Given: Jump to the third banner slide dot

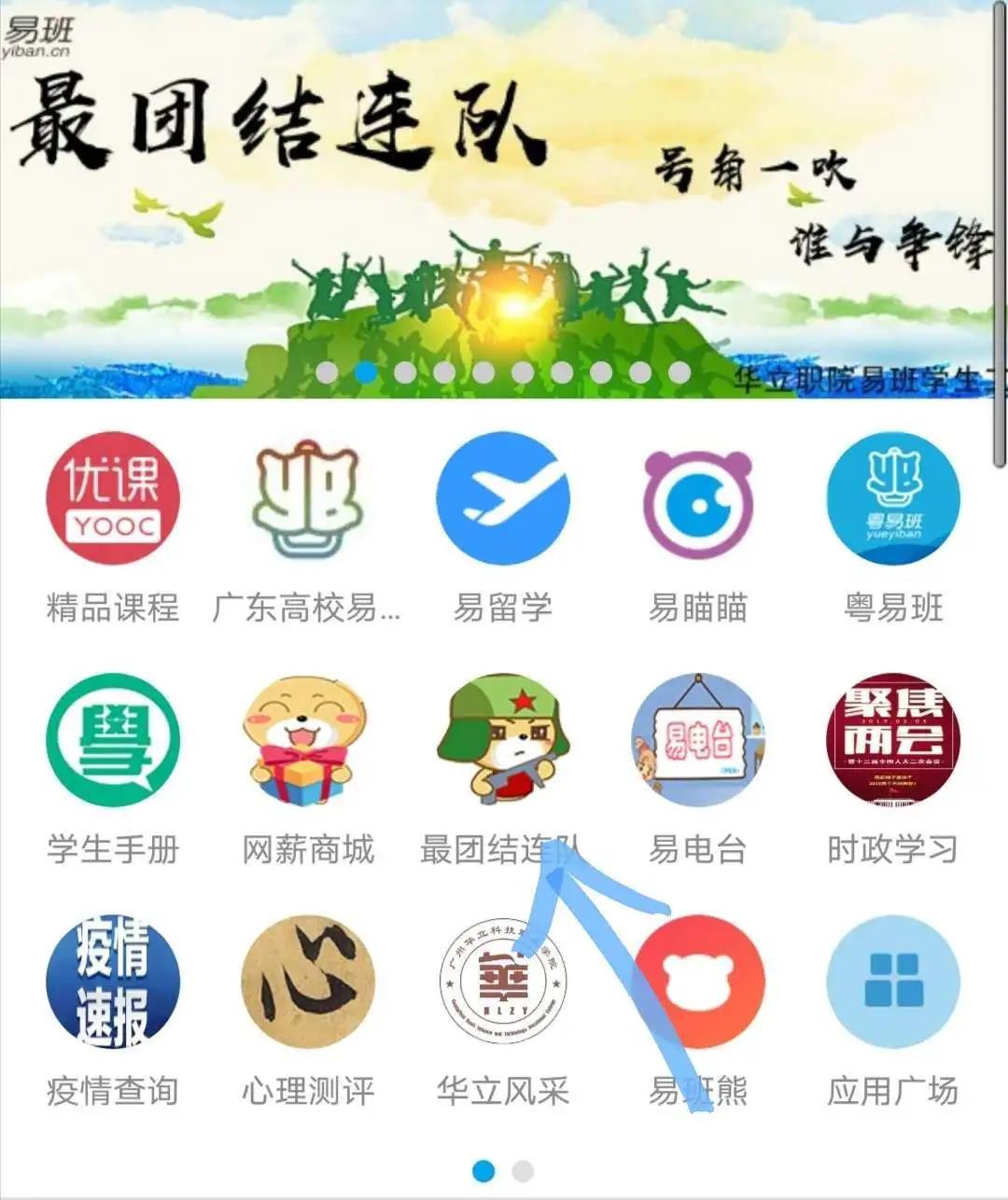Looking at the screenshot, I should [405, 372].
